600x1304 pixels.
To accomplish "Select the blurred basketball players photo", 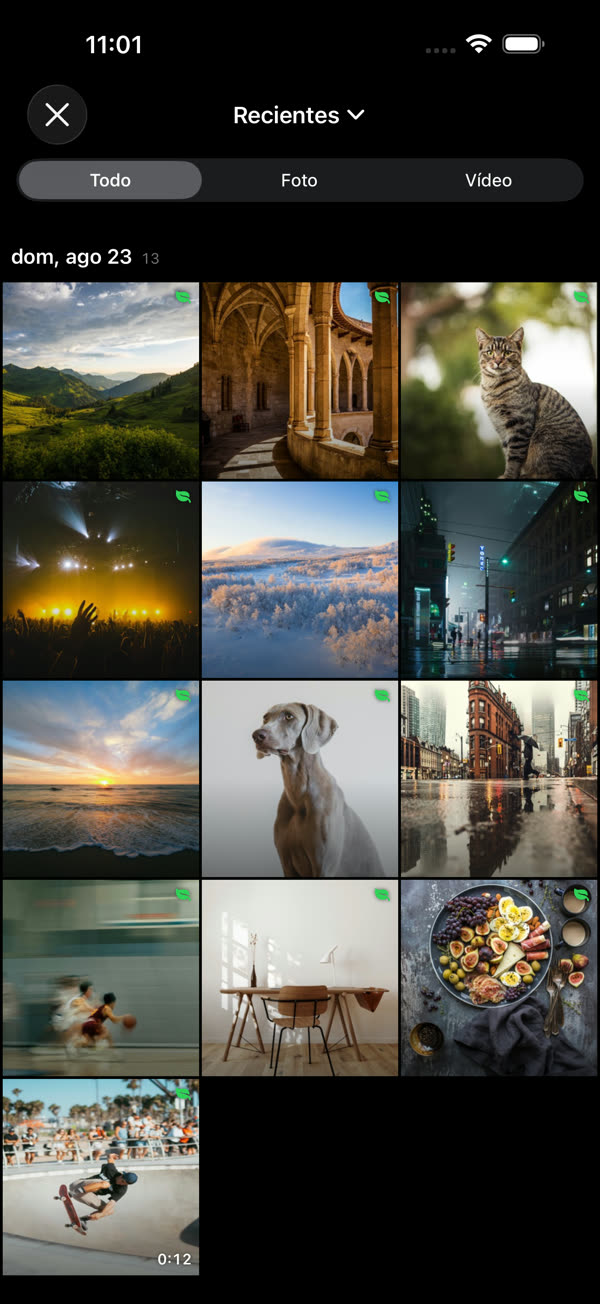I will (x=101, y=978).
